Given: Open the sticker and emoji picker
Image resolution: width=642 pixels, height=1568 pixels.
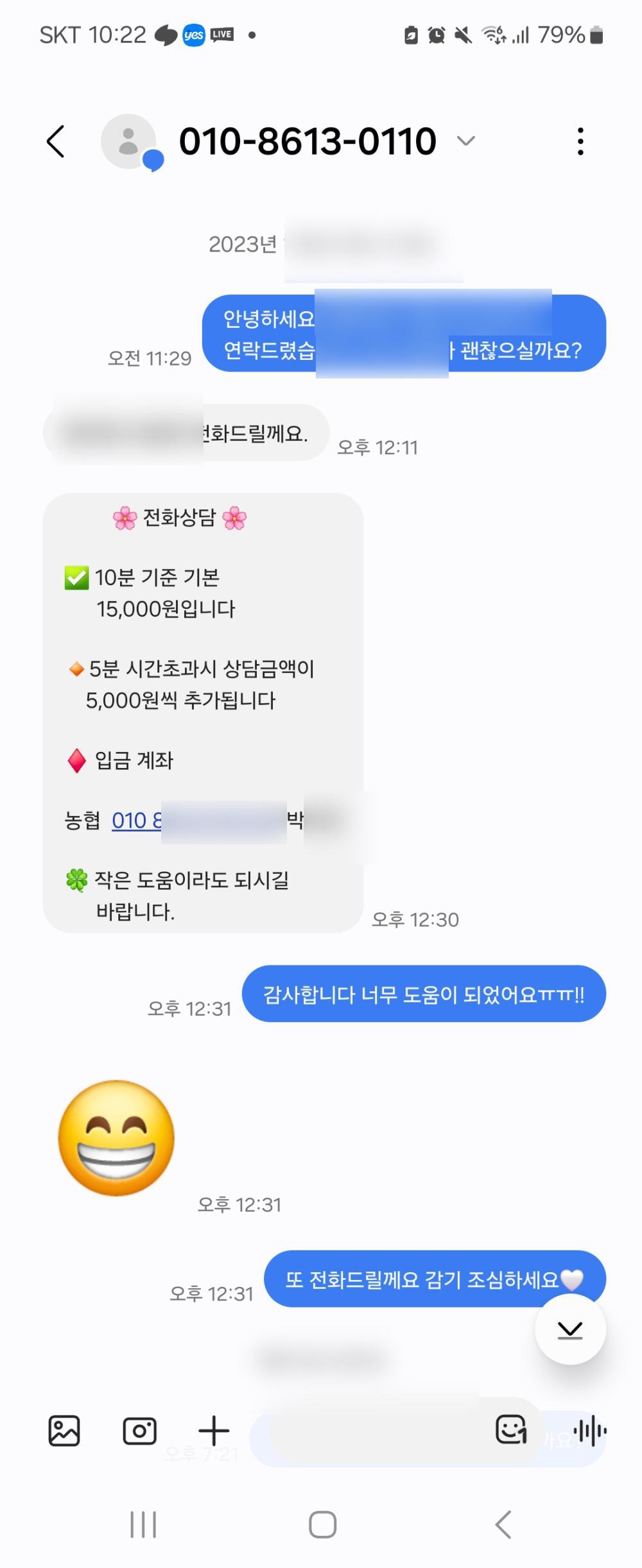Looking at the screenshot, I should pos(511,1429).
